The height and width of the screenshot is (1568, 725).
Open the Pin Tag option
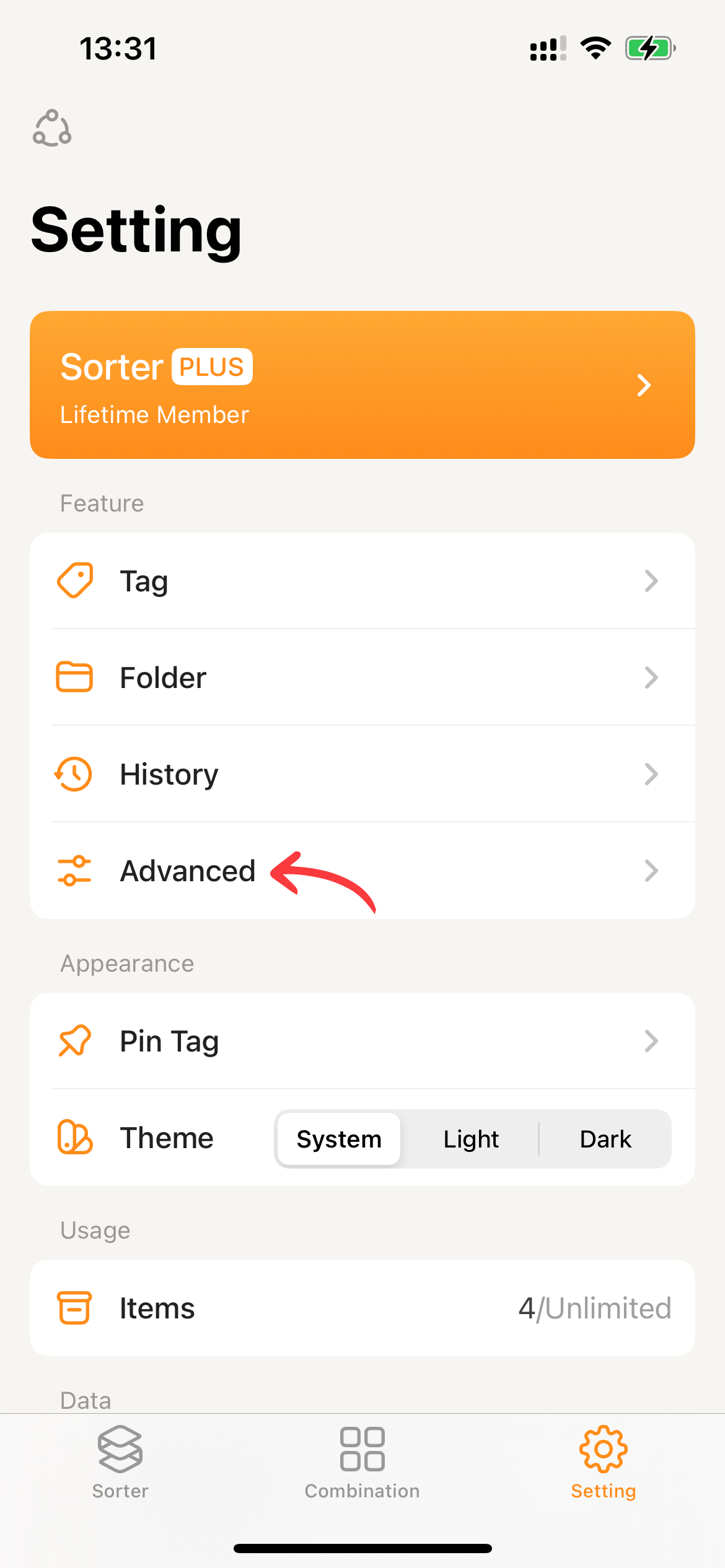tap(362, 1041)
